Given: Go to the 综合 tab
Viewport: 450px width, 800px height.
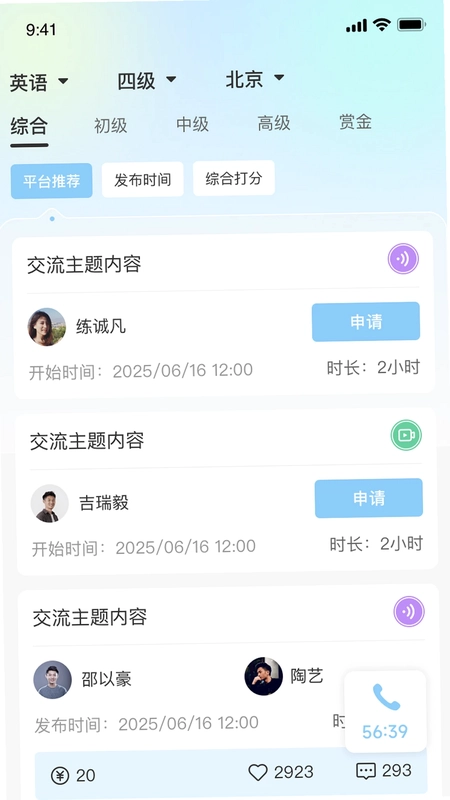Looking at the screenshot, I should pyautogui.click(x=29, y=127).
